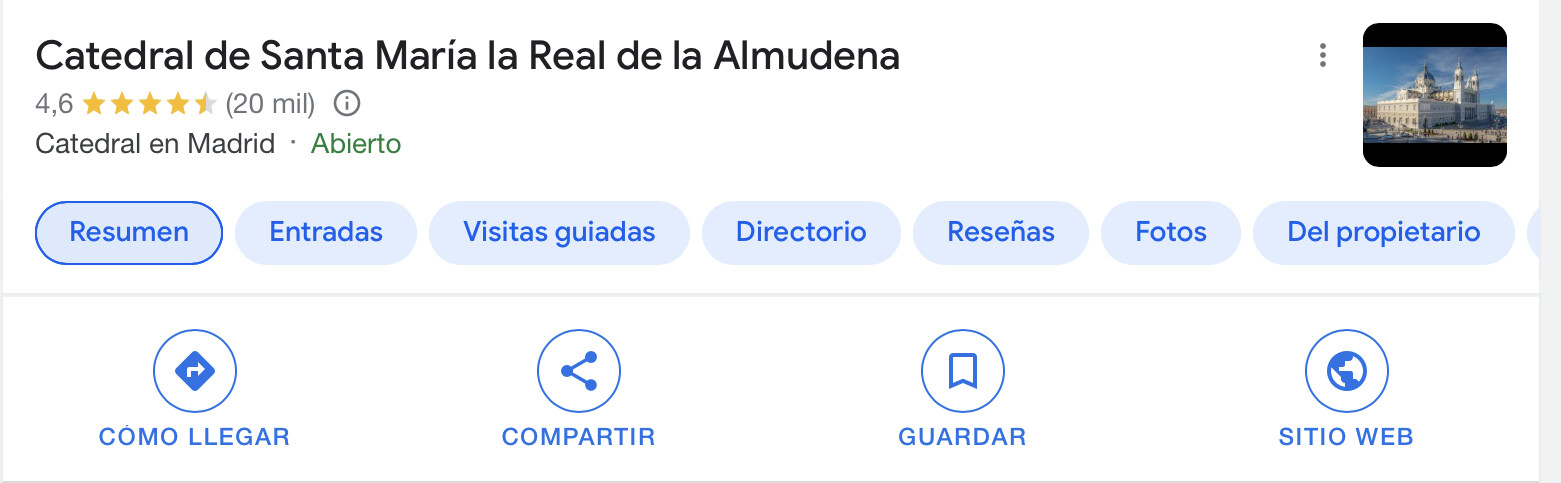Open the Del propietario chip

tap(1383, 233)
